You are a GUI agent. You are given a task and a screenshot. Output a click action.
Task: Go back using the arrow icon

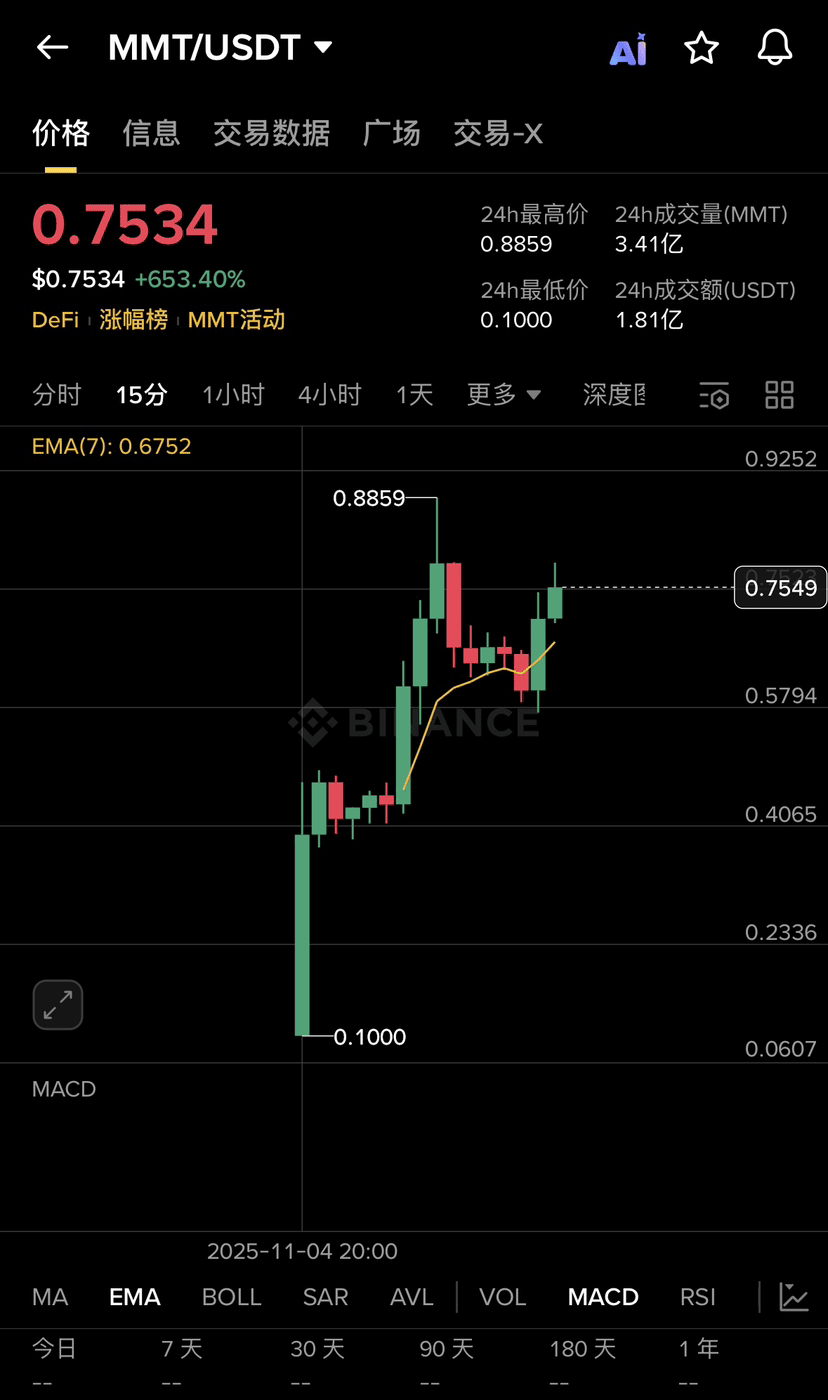point(52,47)
